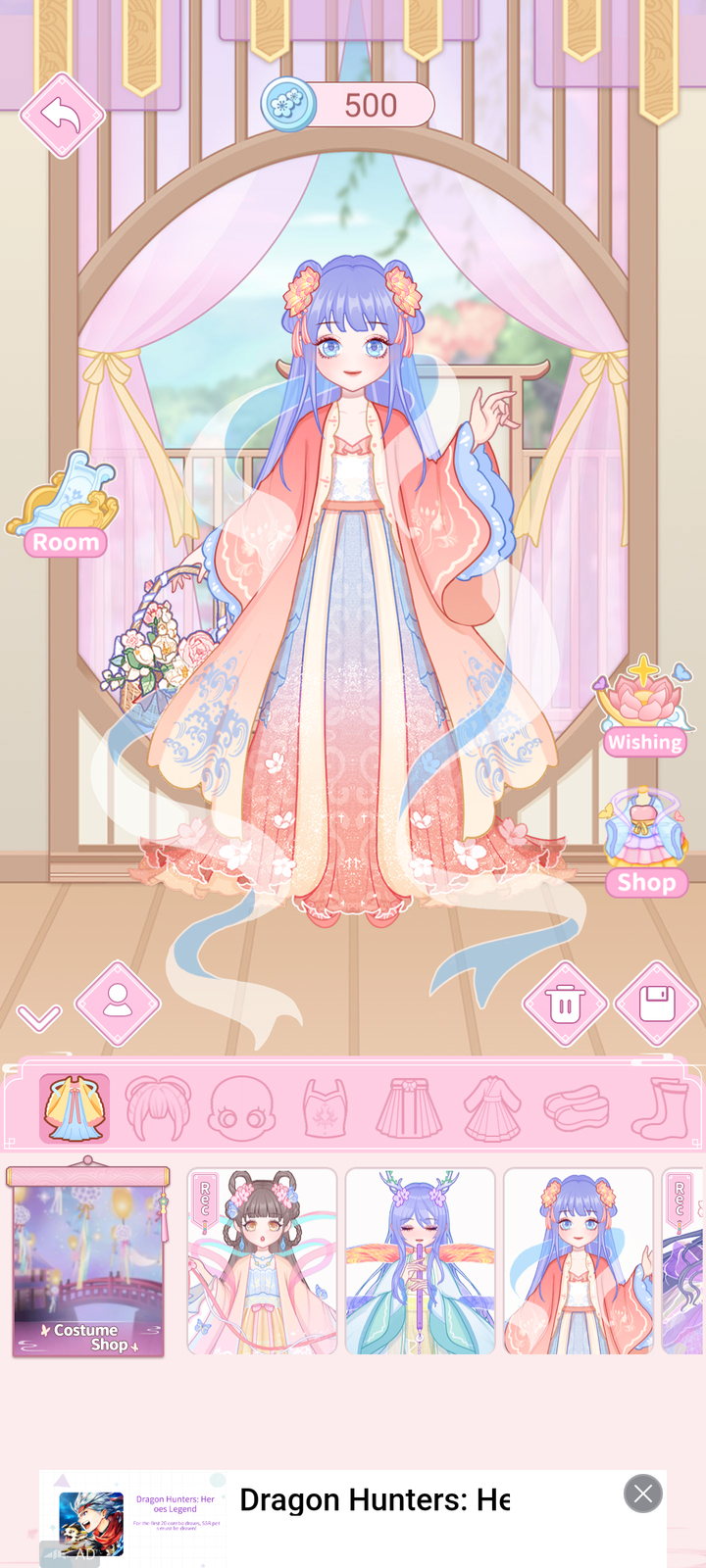The height and width of the screenshot is (1568, 706).
Task: Open the character profile button
Action: coord(118,1003)
